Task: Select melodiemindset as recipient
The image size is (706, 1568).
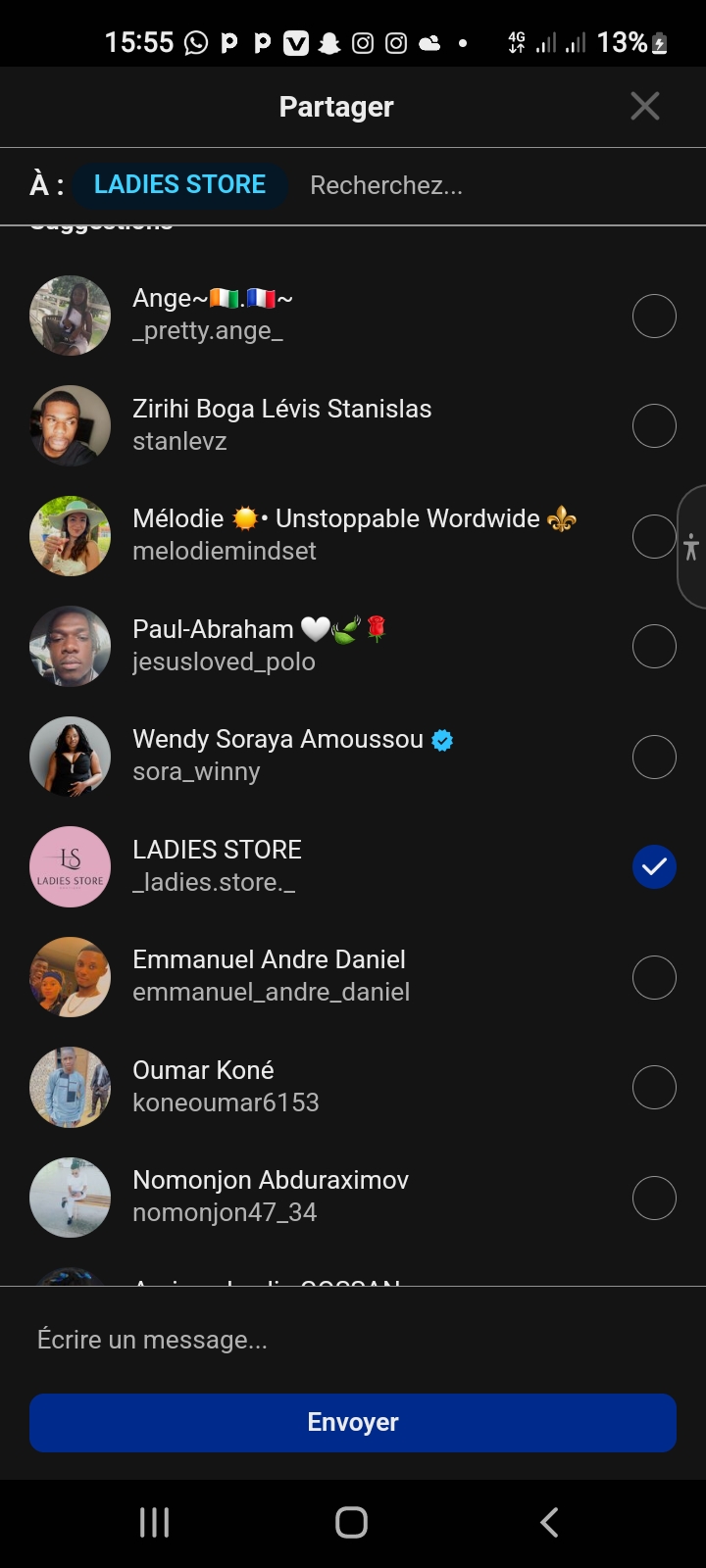Action: 652,536
